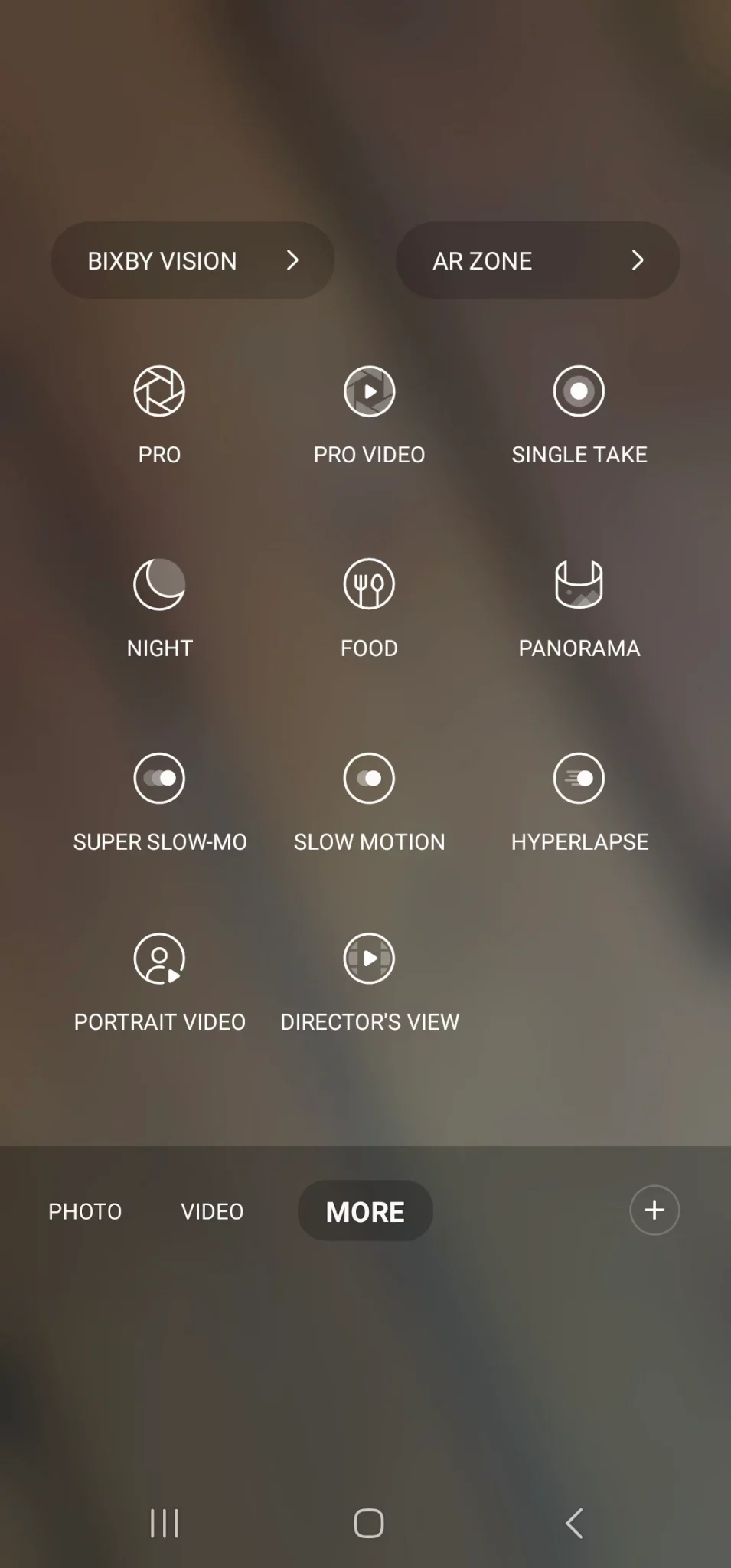Switch to the Video tab
Screen dimensions: 731x1568
212,1211
